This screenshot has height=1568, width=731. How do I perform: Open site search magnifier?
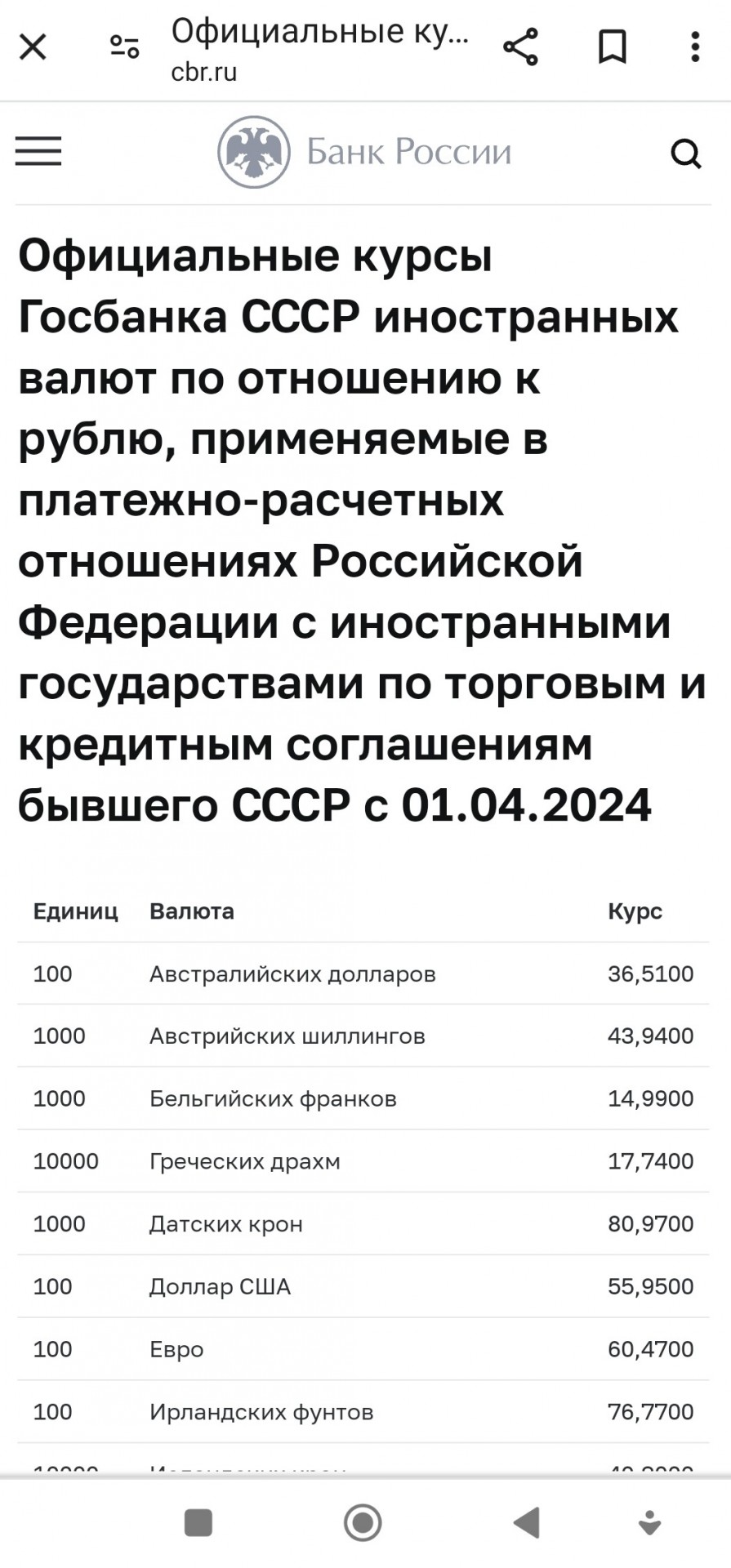[686, 153]
